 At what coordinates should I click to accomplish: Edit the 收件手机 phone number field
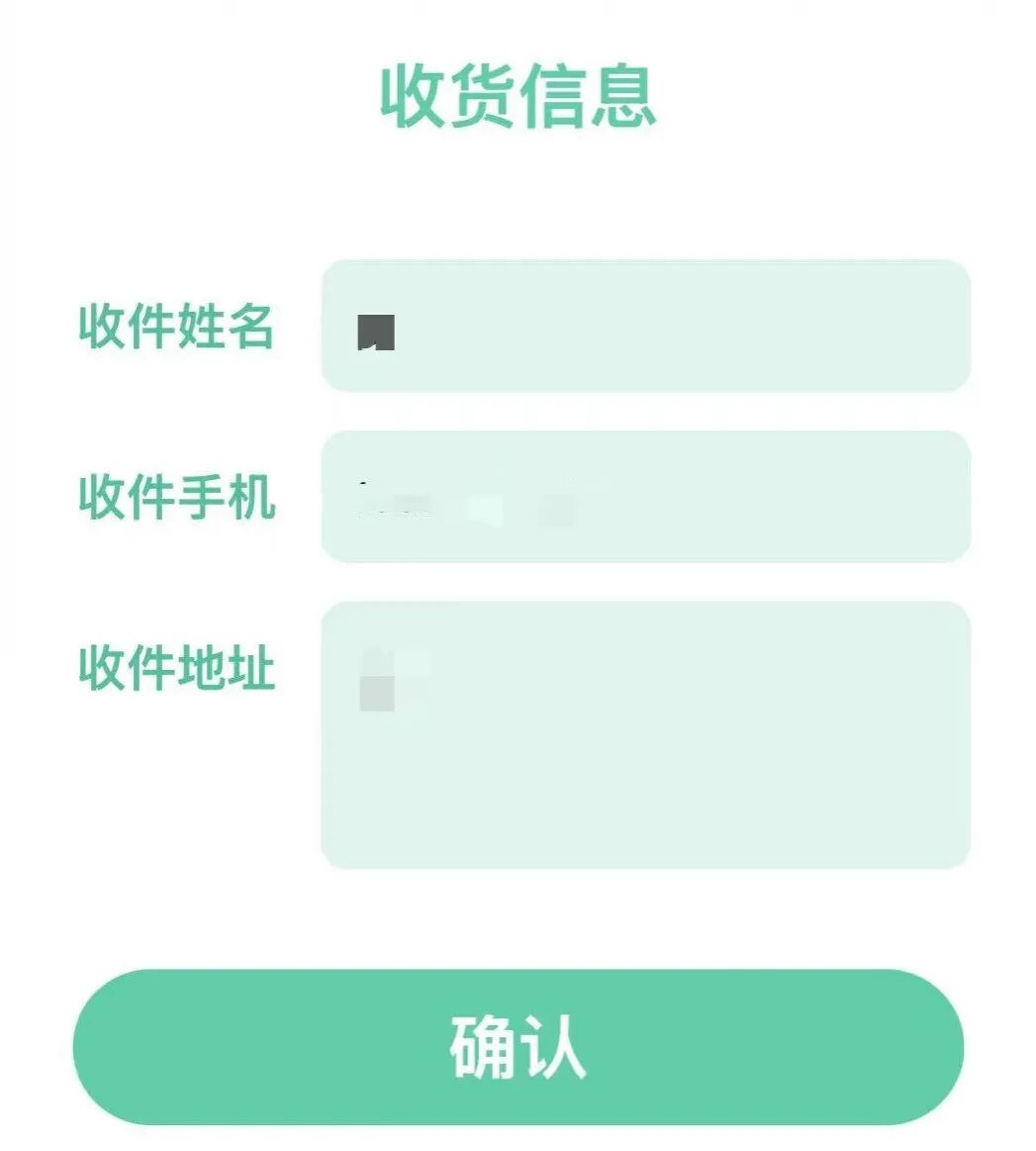point(646,497)
